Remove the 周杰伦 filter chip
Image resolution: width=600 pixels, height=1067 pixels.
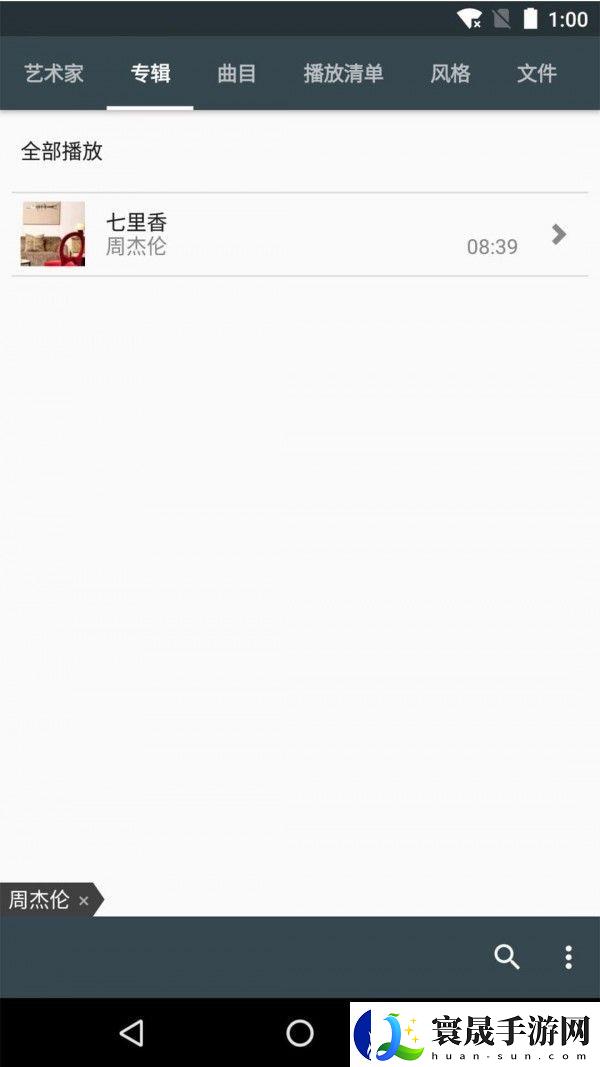(x=84, y=901)
